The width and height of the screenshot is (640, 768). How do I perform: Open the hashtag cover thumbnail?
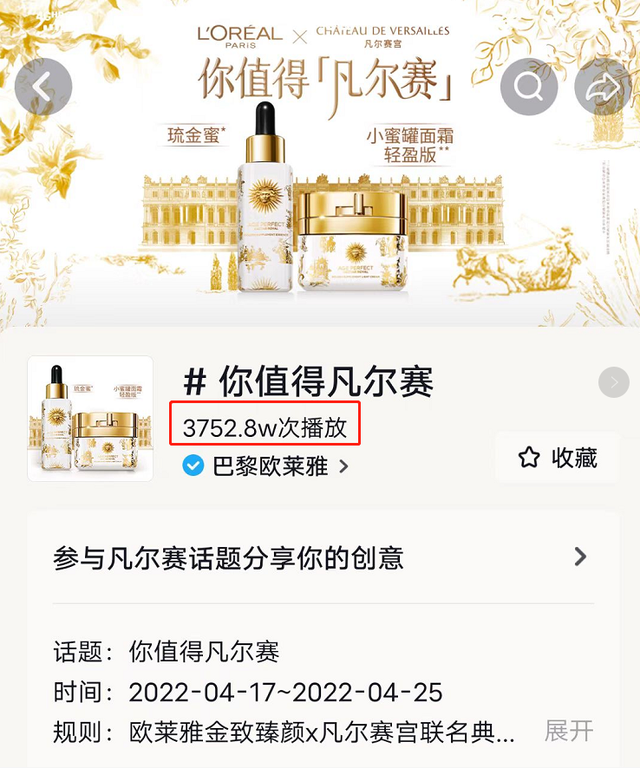point(90,418)
